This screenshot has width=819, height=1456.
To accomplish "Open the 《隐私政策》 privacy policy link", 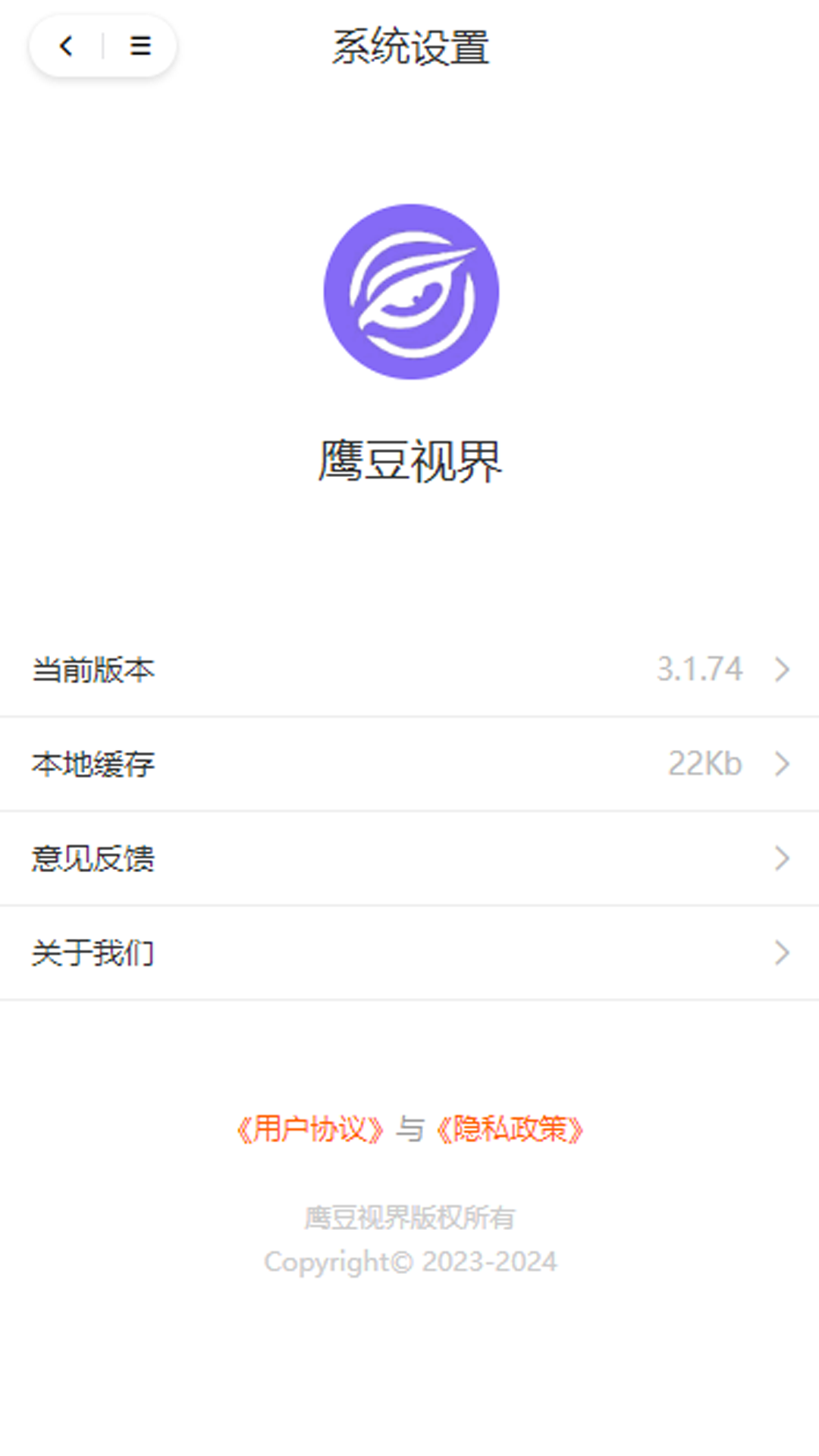I will [512, 1130].
